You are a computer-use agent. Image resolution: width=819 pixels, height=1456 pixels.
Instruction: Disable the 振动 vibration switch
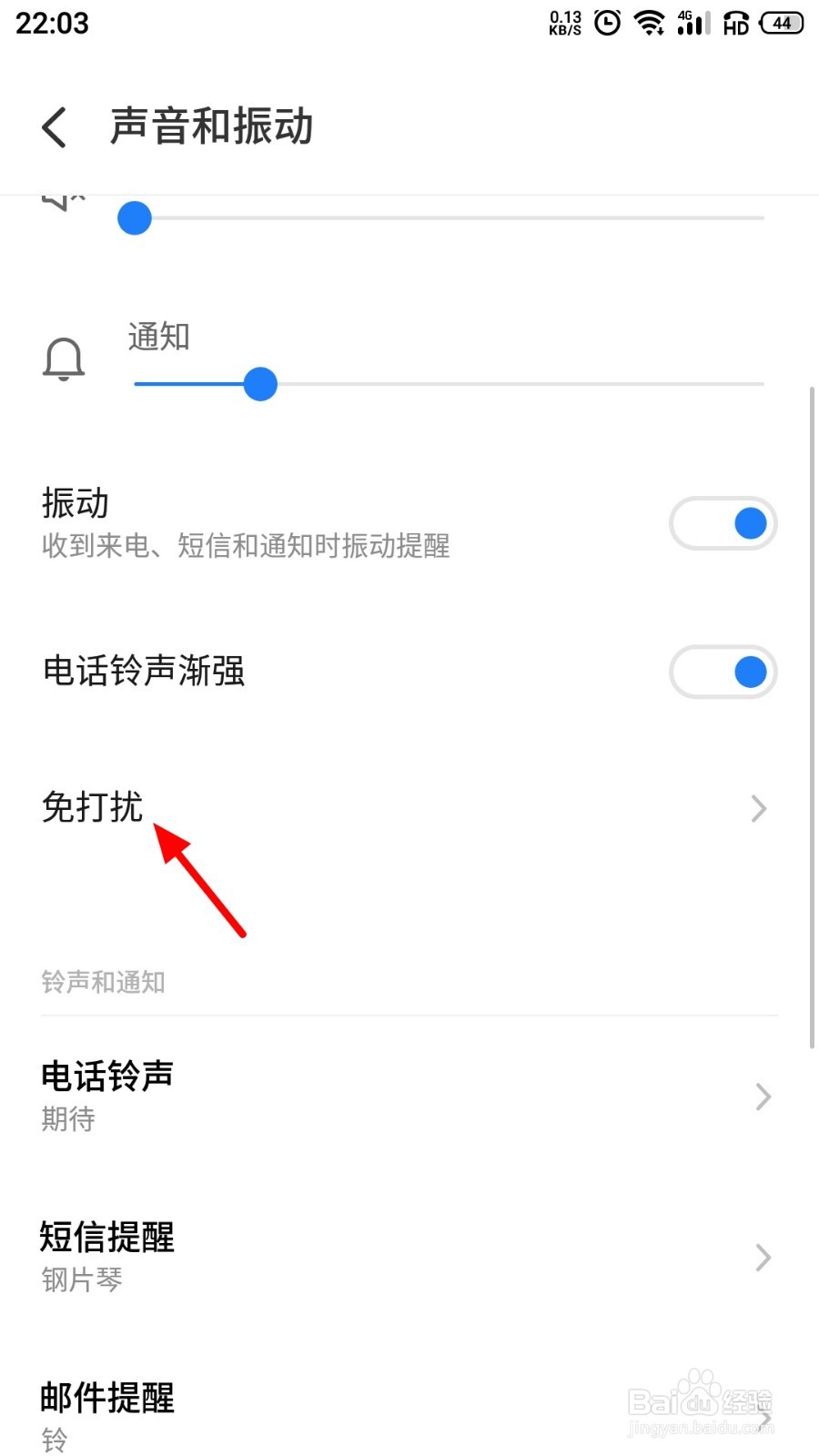(x=723, y=523)
